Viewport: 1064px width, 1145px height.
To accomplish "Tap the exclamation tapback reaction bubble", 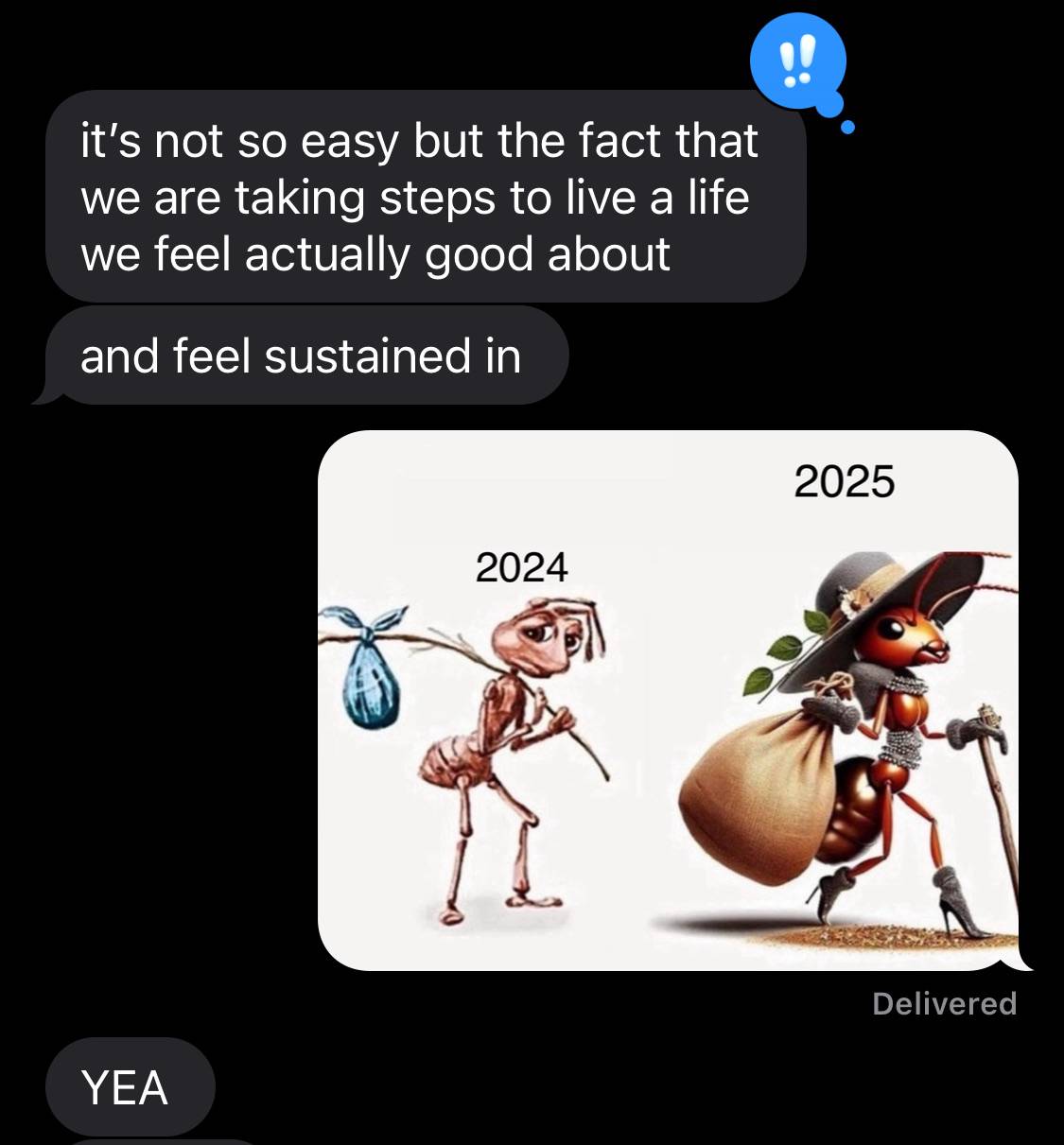I will tap(797, 63).
